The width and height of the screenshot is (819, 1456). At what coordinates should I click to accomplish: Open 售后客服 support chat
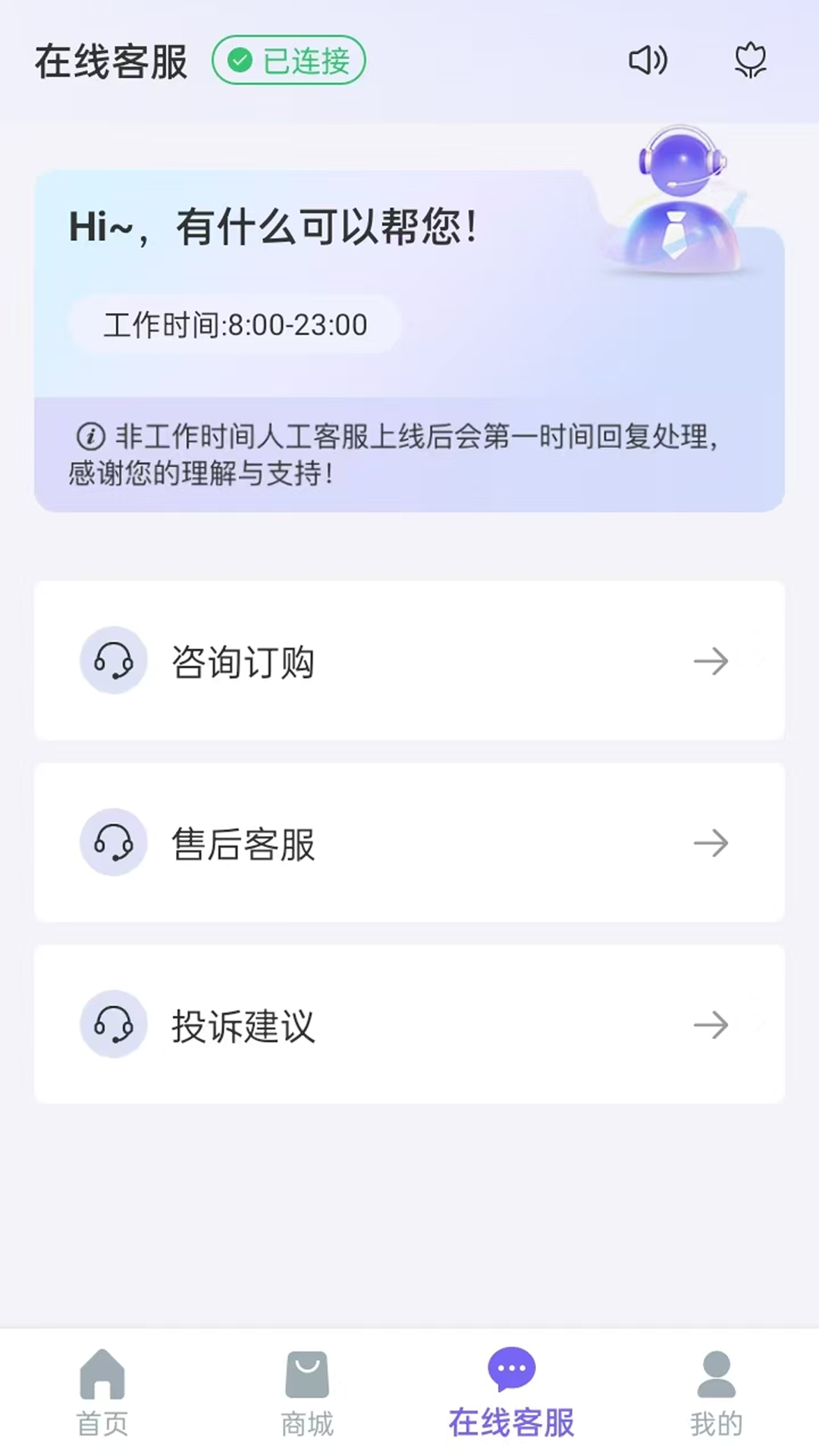coord(409,843)
